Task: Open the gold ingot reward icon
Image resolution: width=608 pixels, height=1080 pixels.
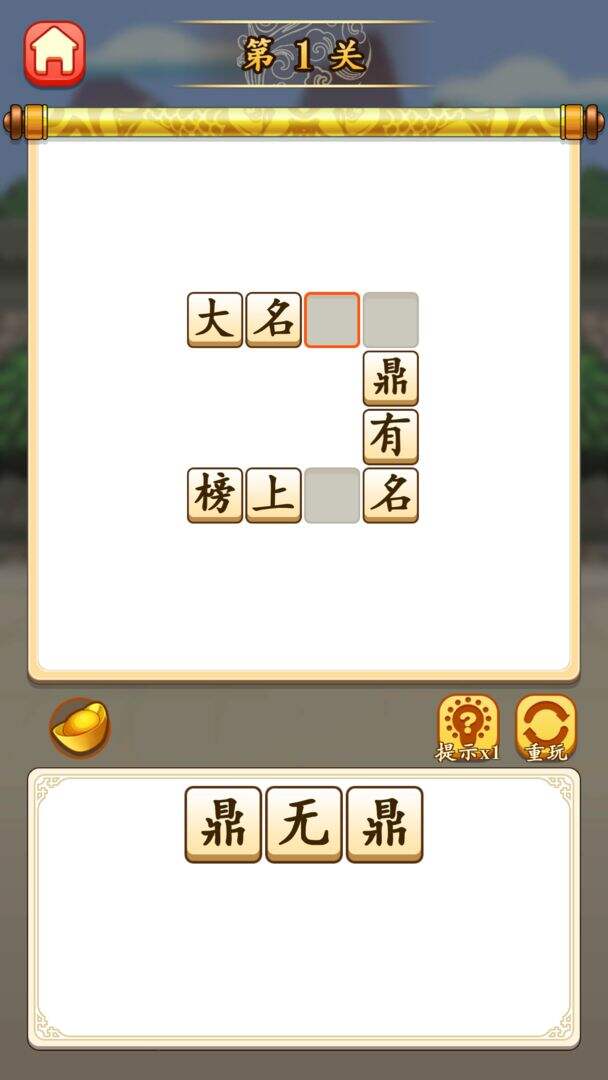Action: tap(80, 728)
